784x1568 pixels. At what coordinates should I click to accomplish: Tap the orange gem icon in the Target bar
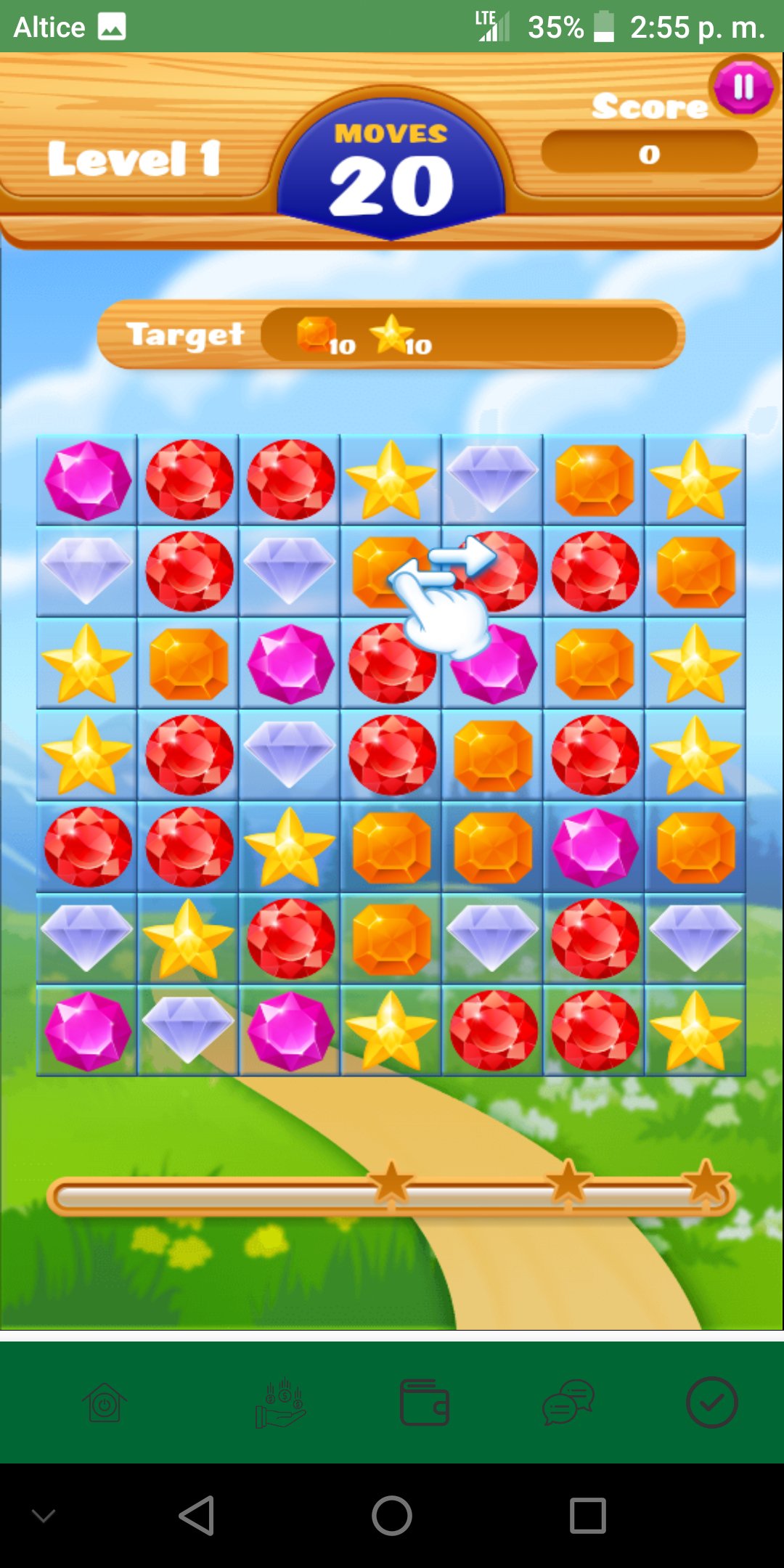(x=314, y=336)
